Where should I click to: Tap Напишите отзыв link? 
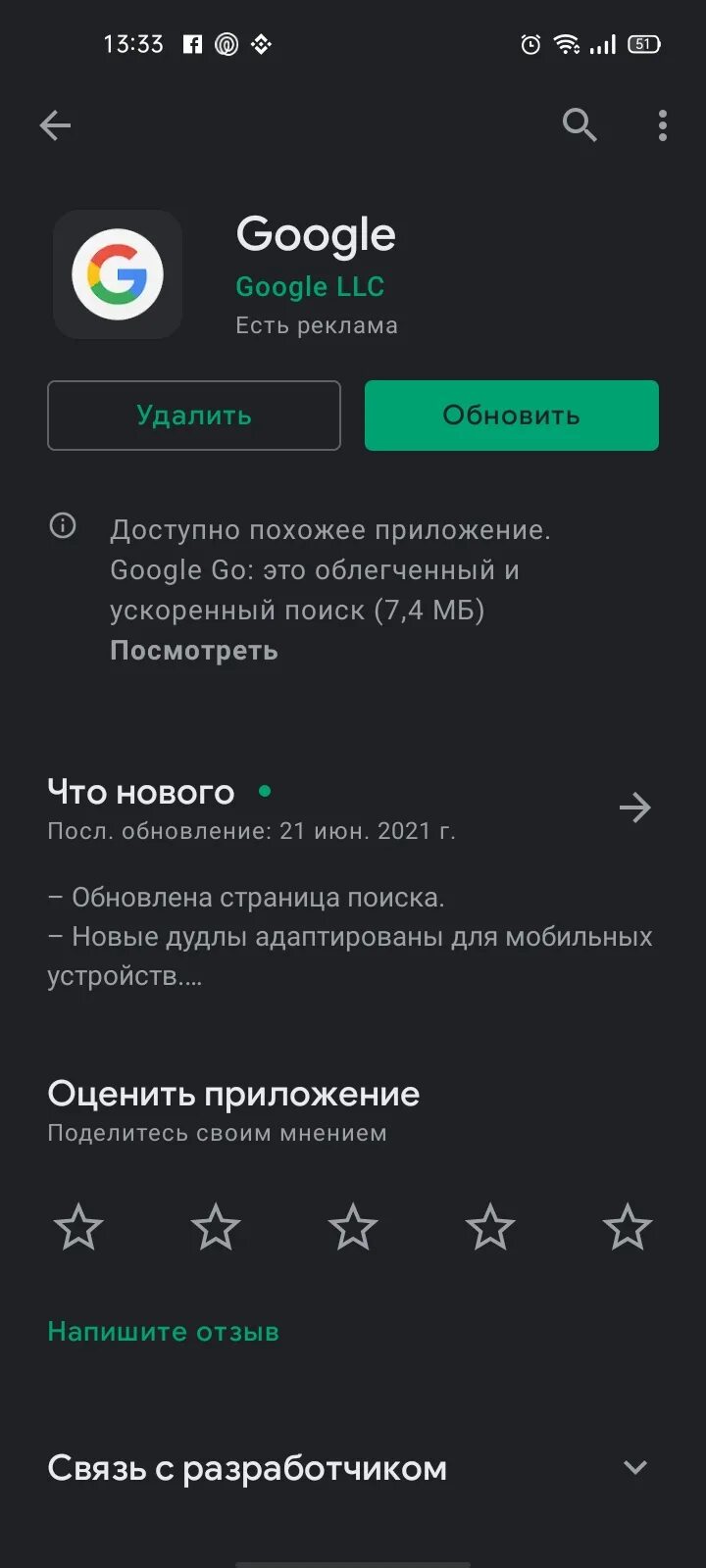(164, 1332)
